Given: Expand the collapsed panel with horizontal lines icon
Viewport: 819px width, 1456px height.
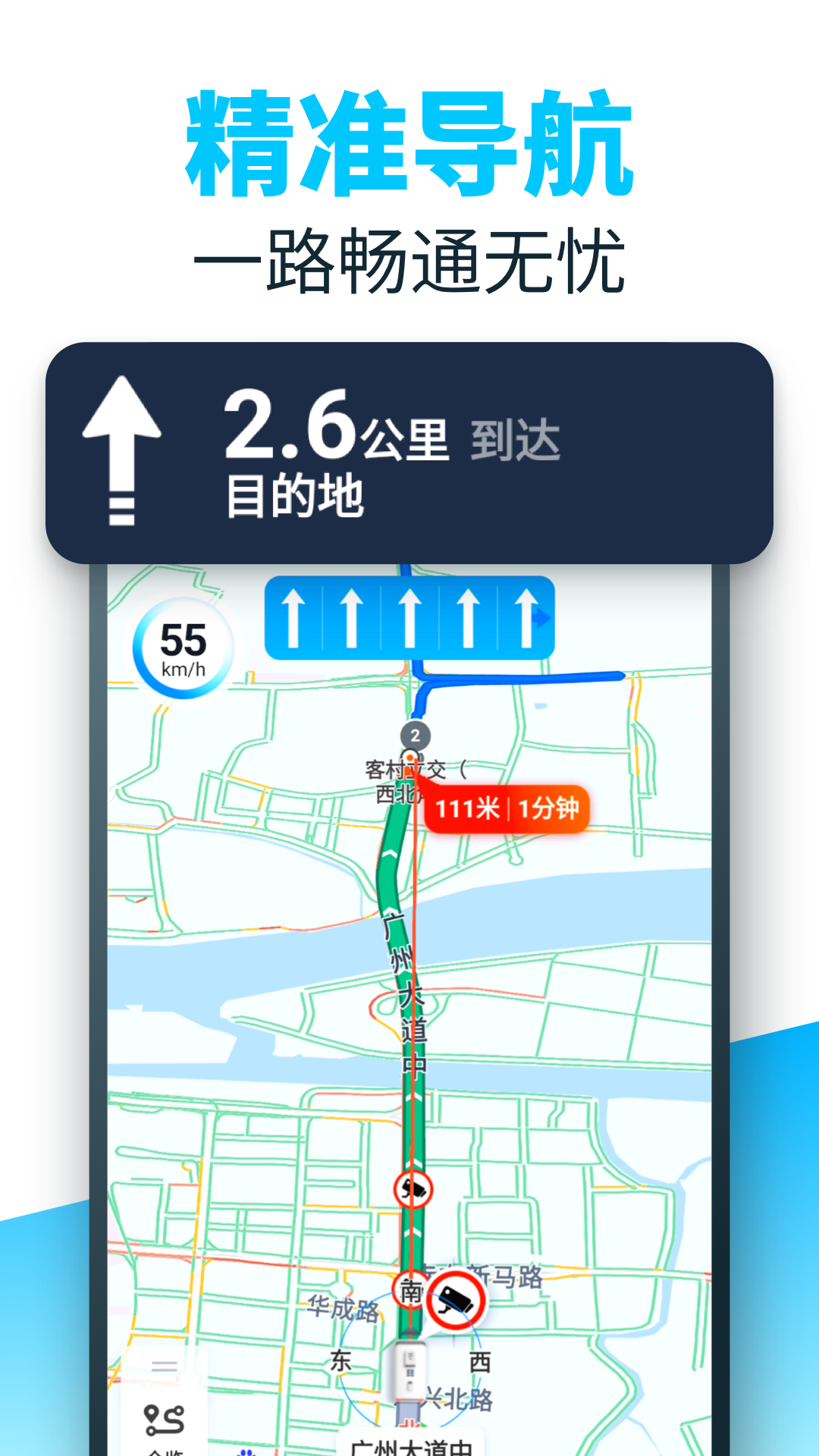Looking at the screenshot, I should click(x=162, y=1361).
